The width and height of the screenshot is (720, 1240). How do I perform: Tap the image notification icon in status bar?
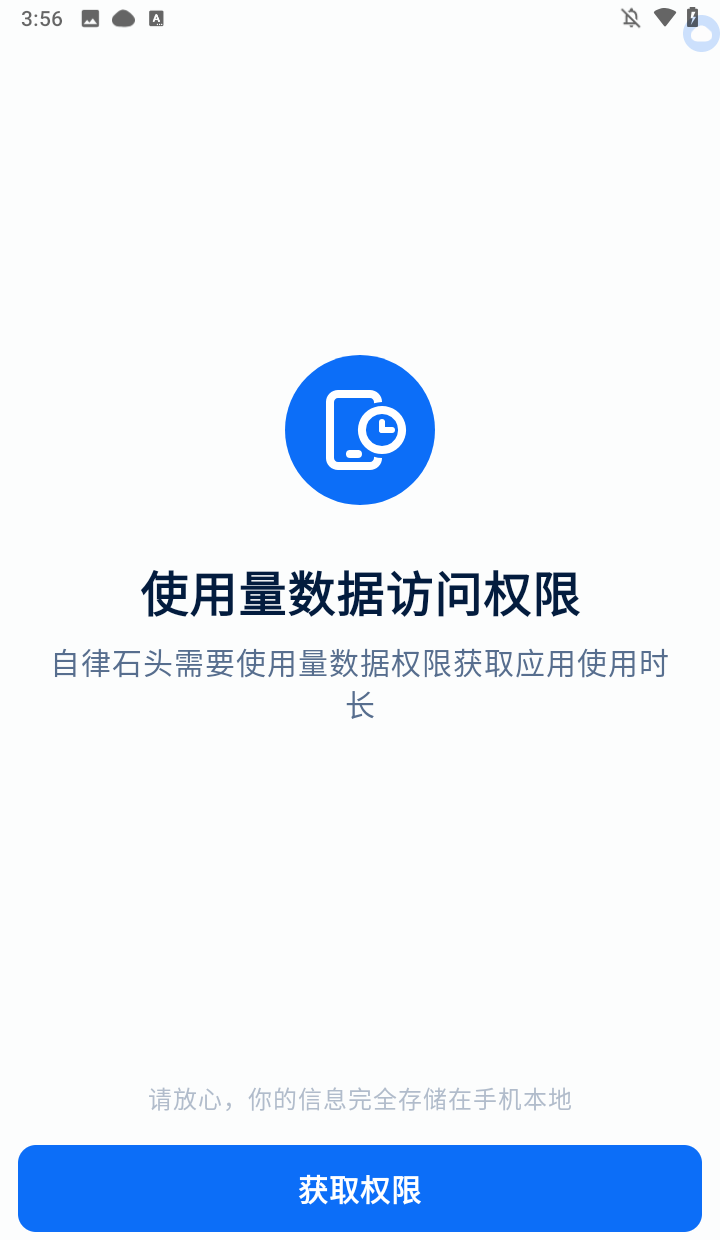90,17
